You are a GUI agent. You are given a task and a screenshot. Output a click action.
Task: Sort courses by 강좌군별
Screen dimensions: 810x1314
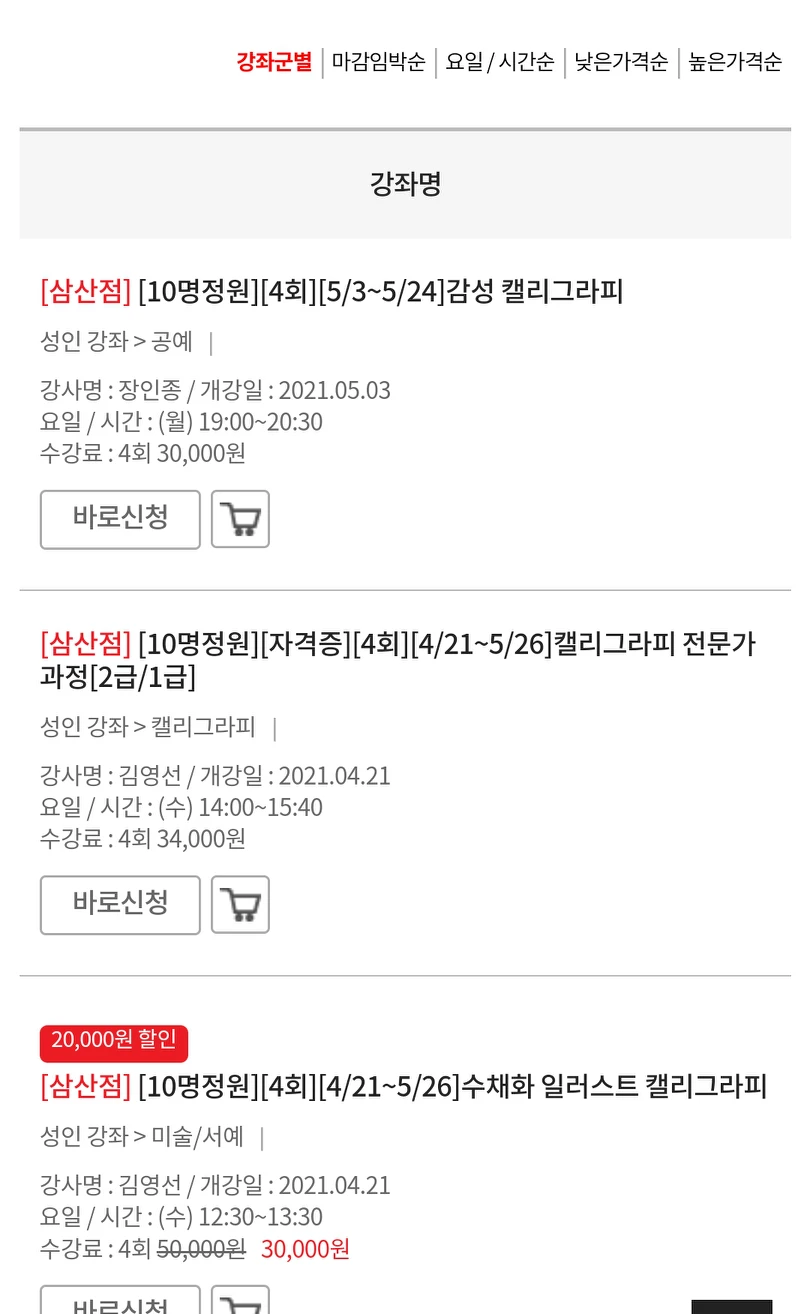[274, 62]
